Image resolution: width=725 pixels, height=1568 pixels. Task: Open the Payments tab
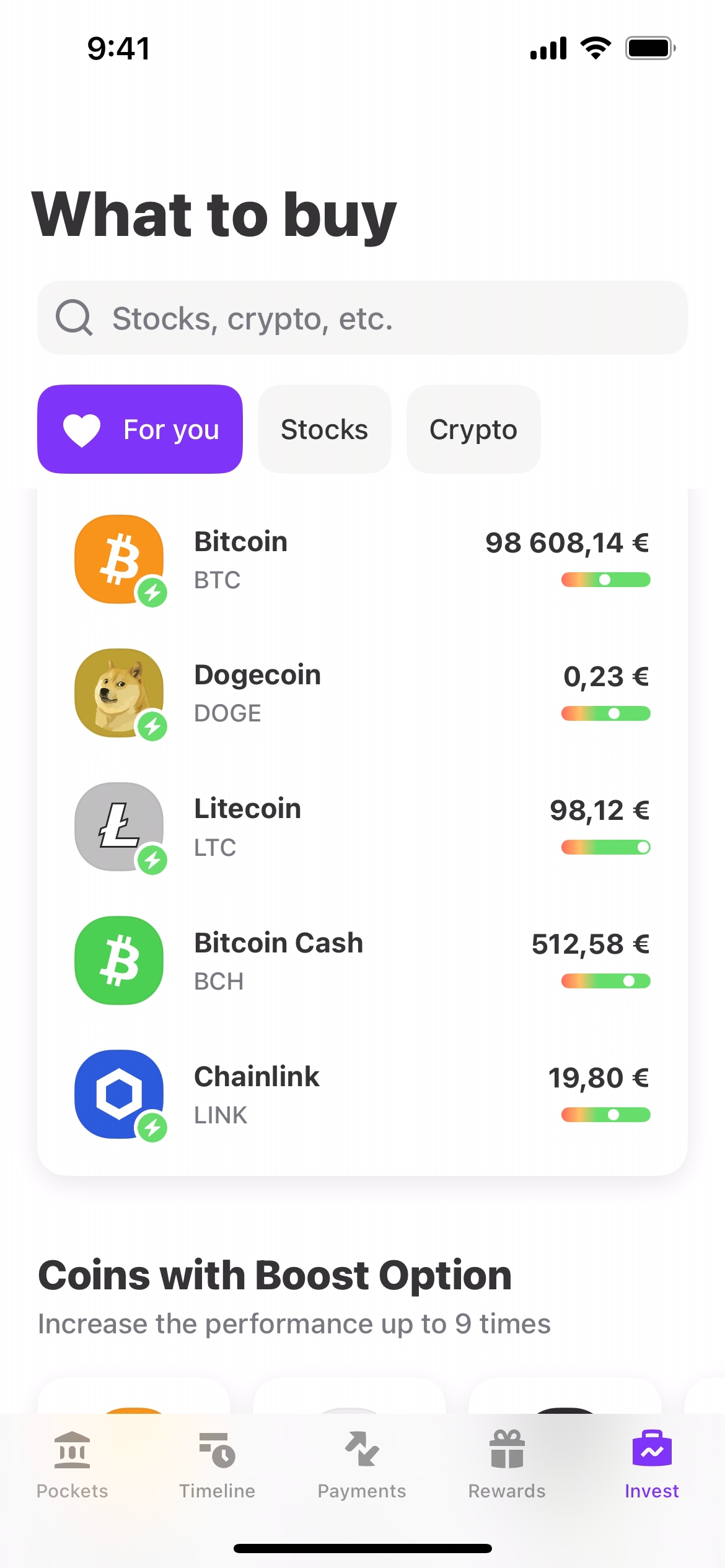(362, 1465)
